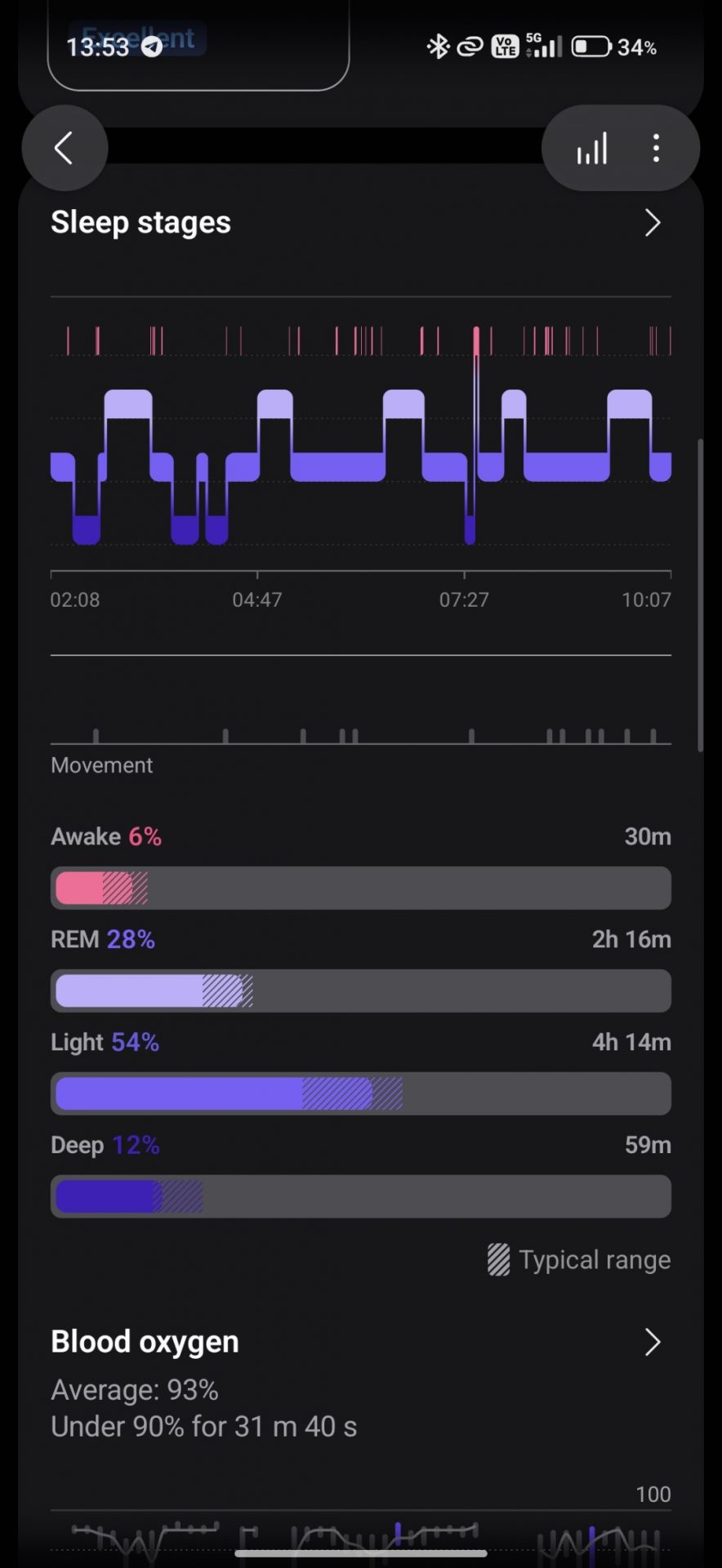This screenshot has height=1568, width=722.
Task: Open the three-dot overflow menu
Action: [x=656, y=149]
